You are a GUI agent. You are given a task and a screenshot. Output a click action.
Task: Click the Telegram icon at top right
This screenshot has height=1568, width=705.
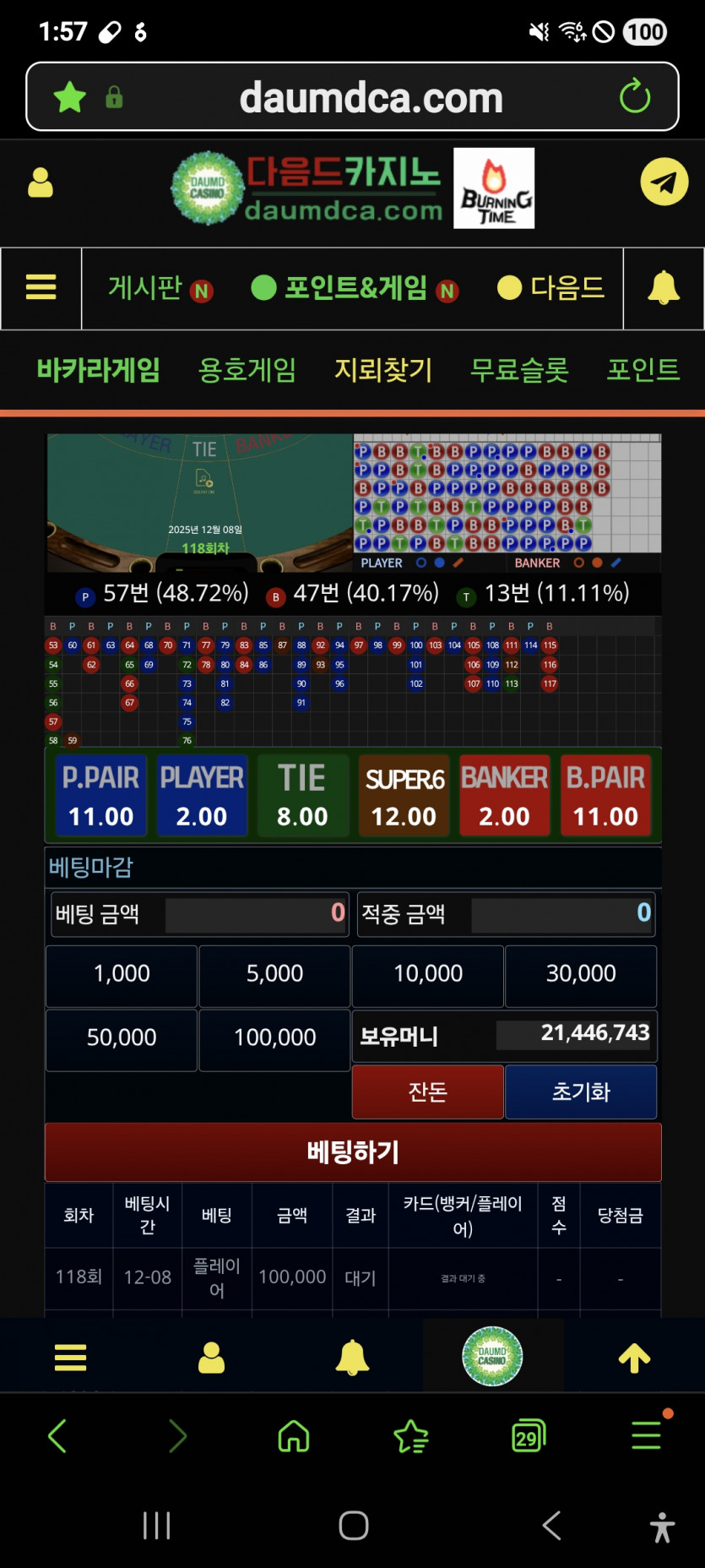(664, 182)
